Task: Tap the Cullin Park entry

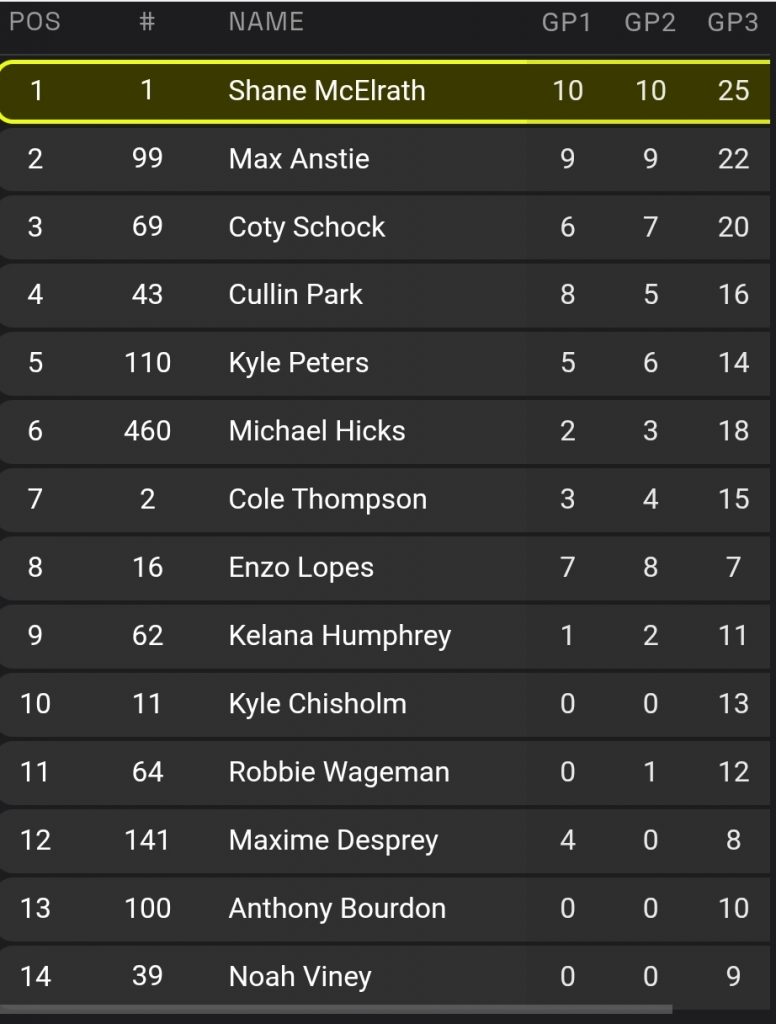Action: click(295, 295)
